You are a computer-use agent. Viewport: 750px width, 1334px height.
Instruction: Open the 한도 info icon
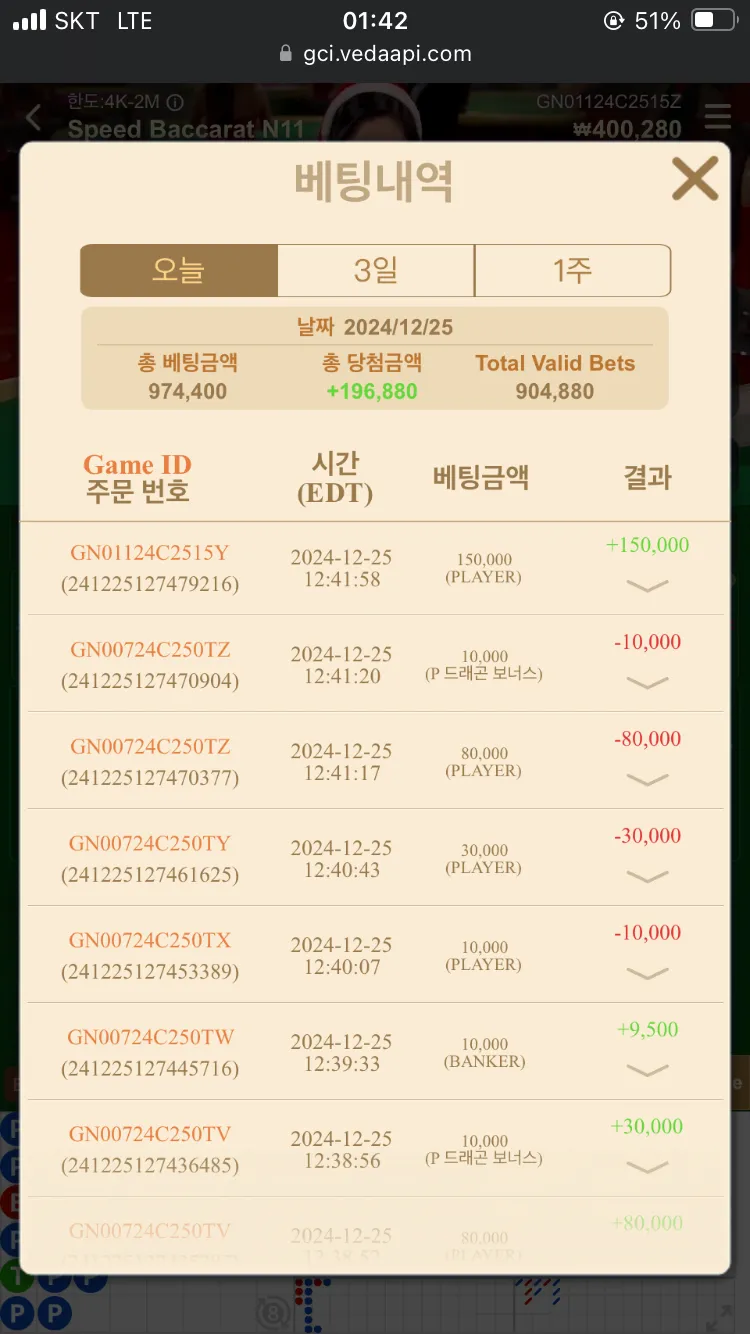tap(175, 102)
